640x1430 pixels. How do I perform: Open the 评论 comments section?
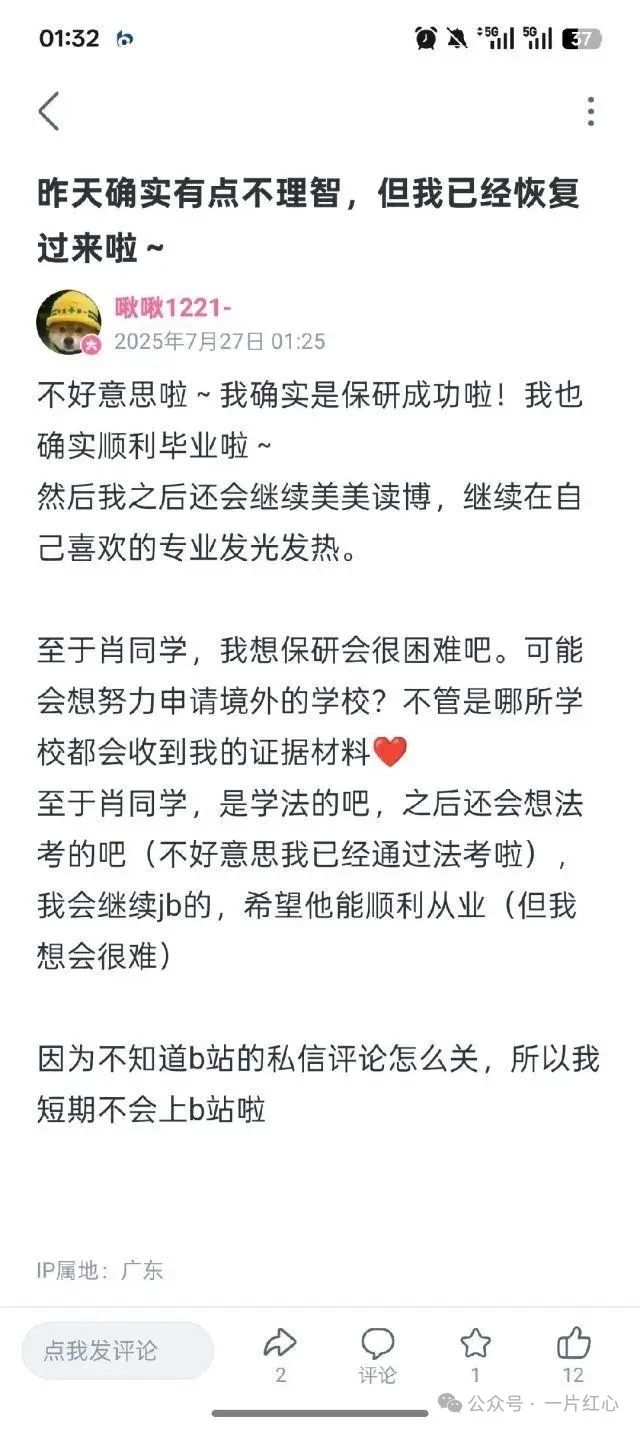(x=377, y=1343)
